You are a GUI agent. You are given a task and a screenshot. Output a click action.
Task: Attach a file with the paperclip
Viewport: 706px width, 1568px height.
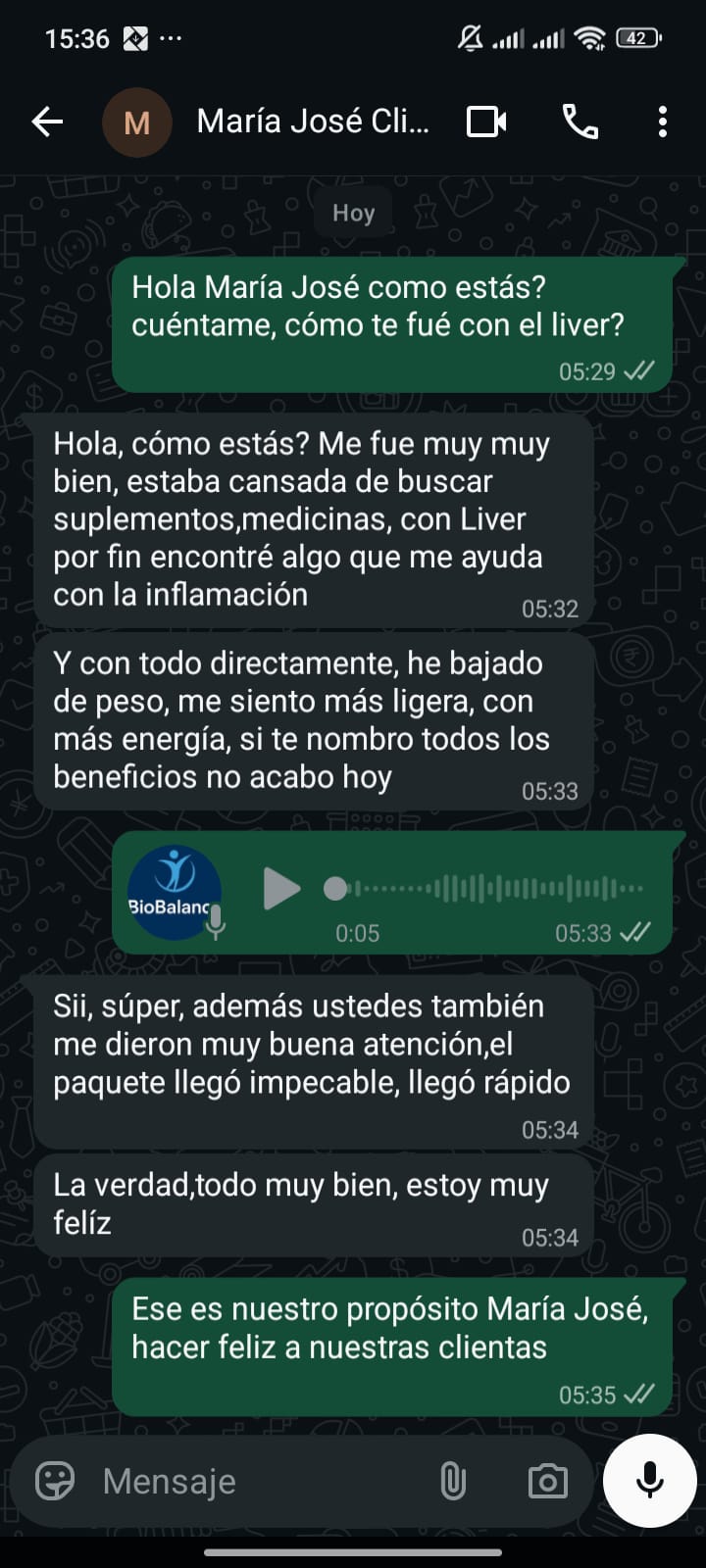pos(453,1481)
